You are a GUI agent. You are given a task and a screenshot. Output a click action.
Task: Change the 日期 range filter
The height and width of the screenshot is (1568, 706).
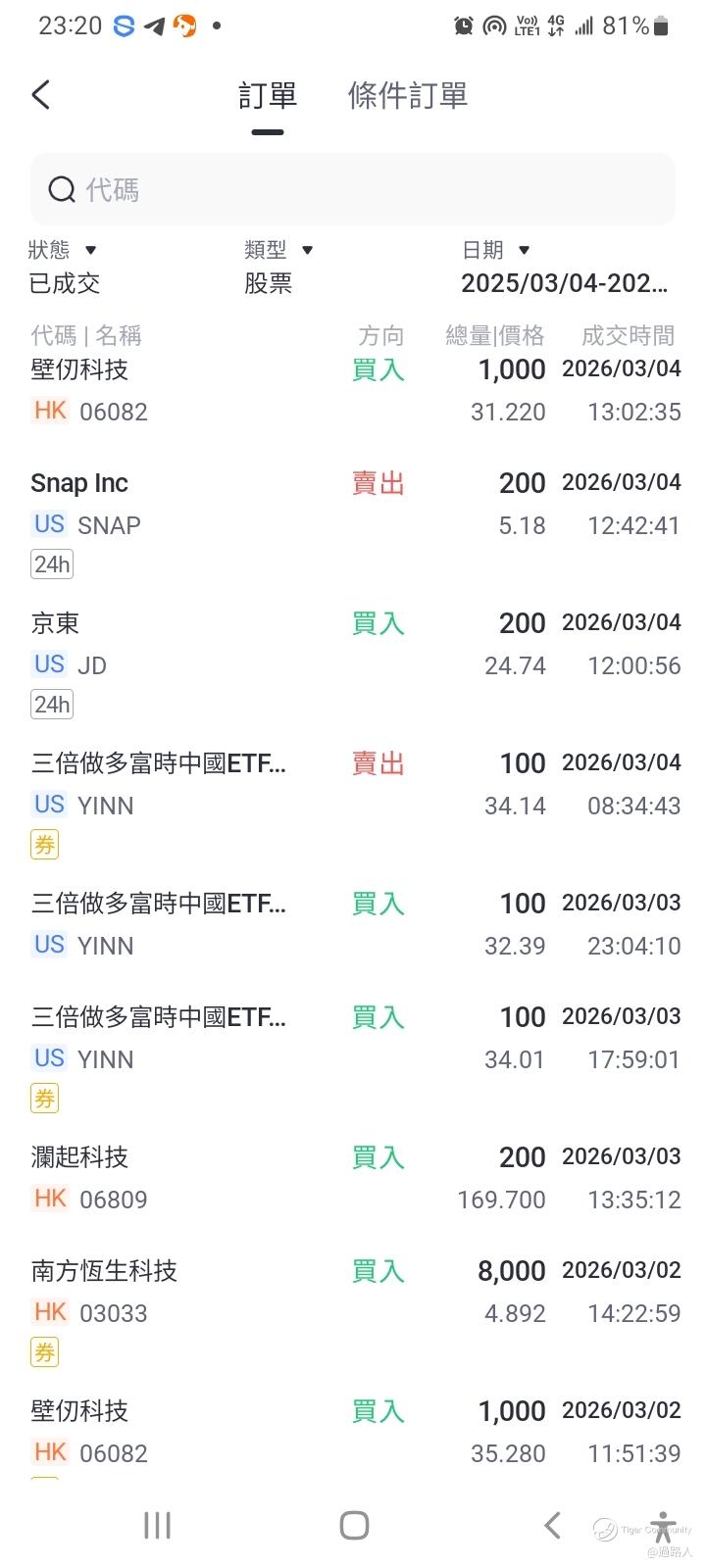564,267
